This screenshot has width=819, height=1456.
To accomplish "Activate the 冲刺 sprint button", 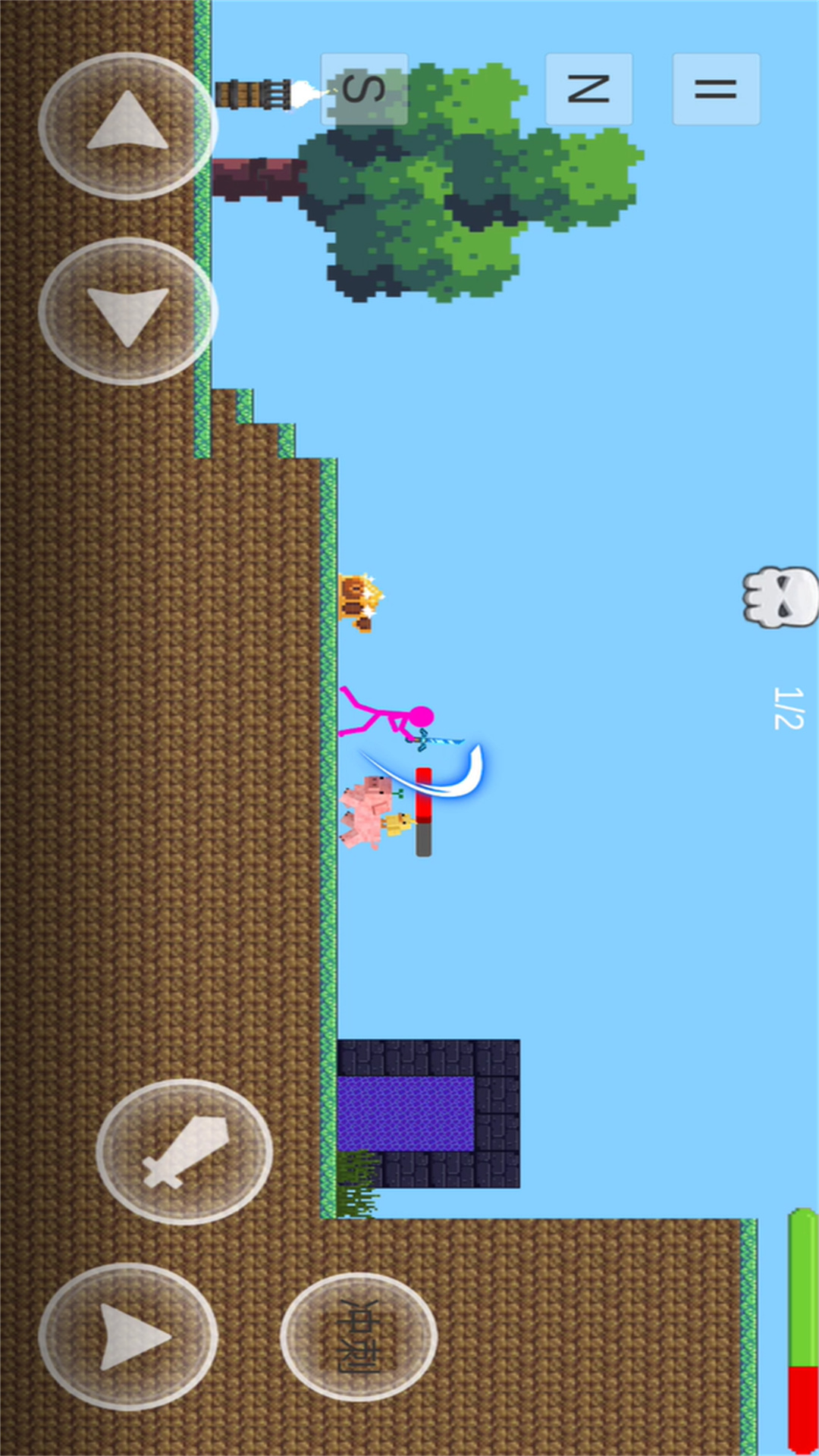I will click(x=358, y=1336).
